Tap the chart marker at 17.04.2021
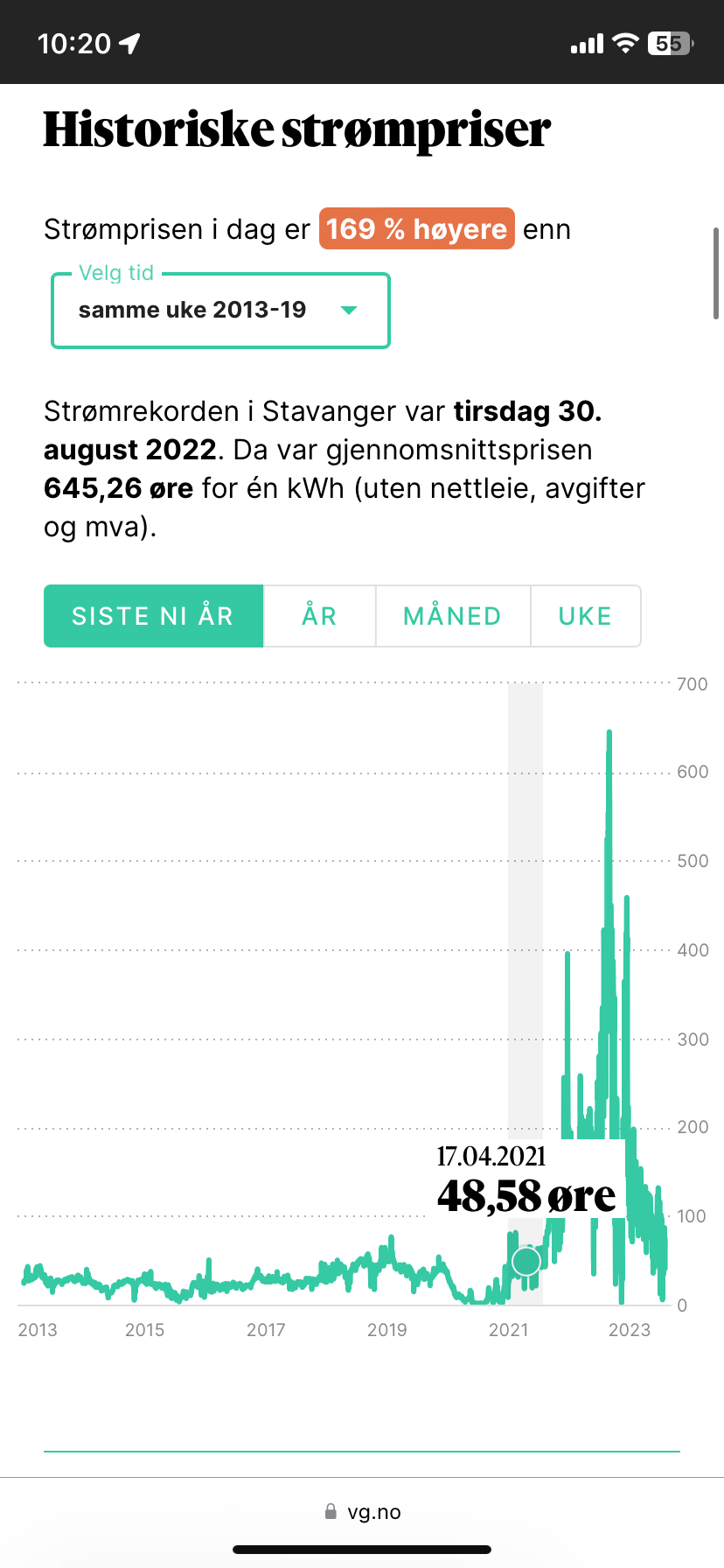Viewport: 724px width, 1568px height. coord(526,1261)
